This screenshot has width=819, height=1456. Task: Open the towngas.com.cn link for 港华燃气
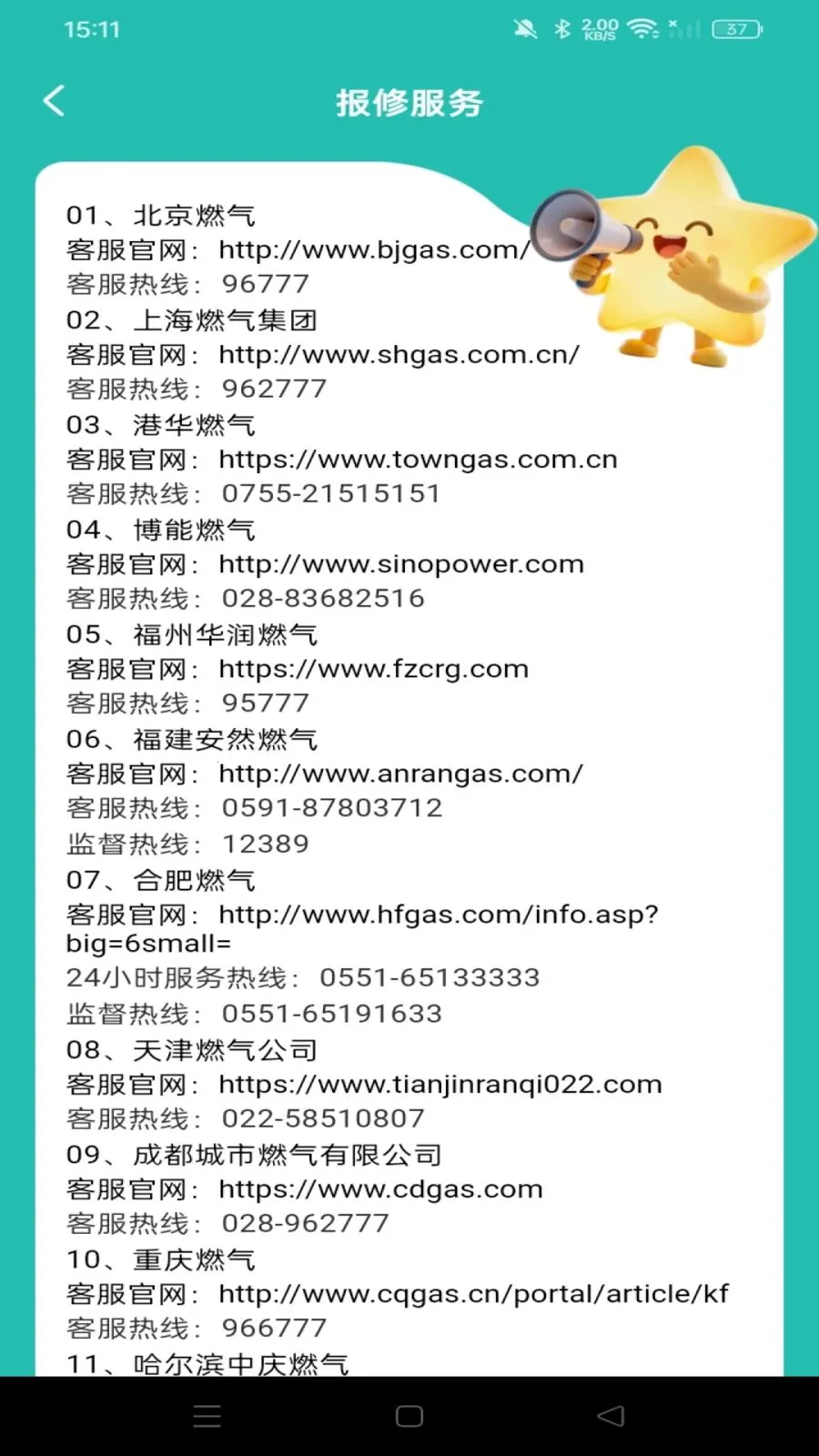[417, 460]
